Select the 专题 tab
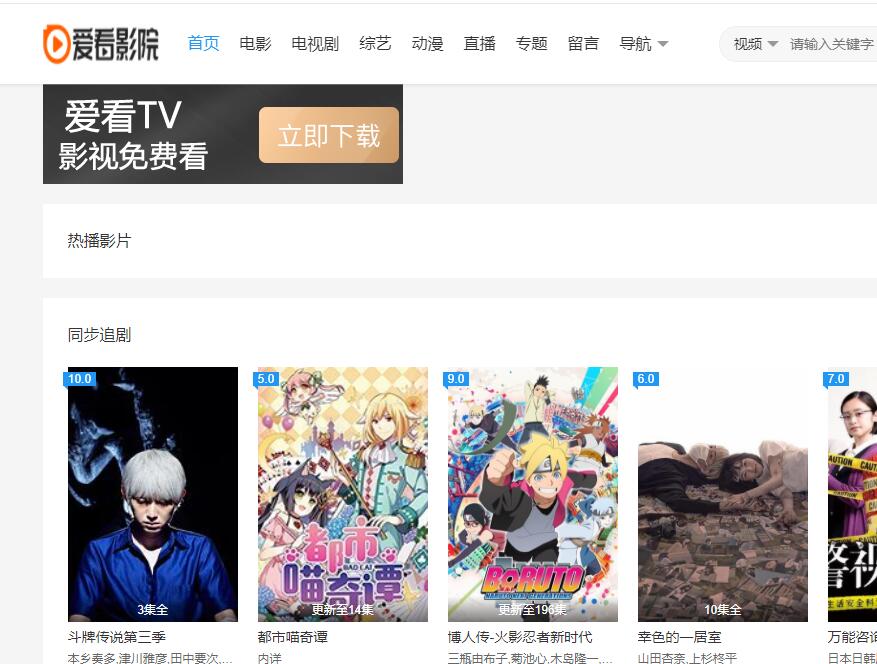The height and width of the screenshot is (664, 877). pyautogui.click(x=531, y=43)
